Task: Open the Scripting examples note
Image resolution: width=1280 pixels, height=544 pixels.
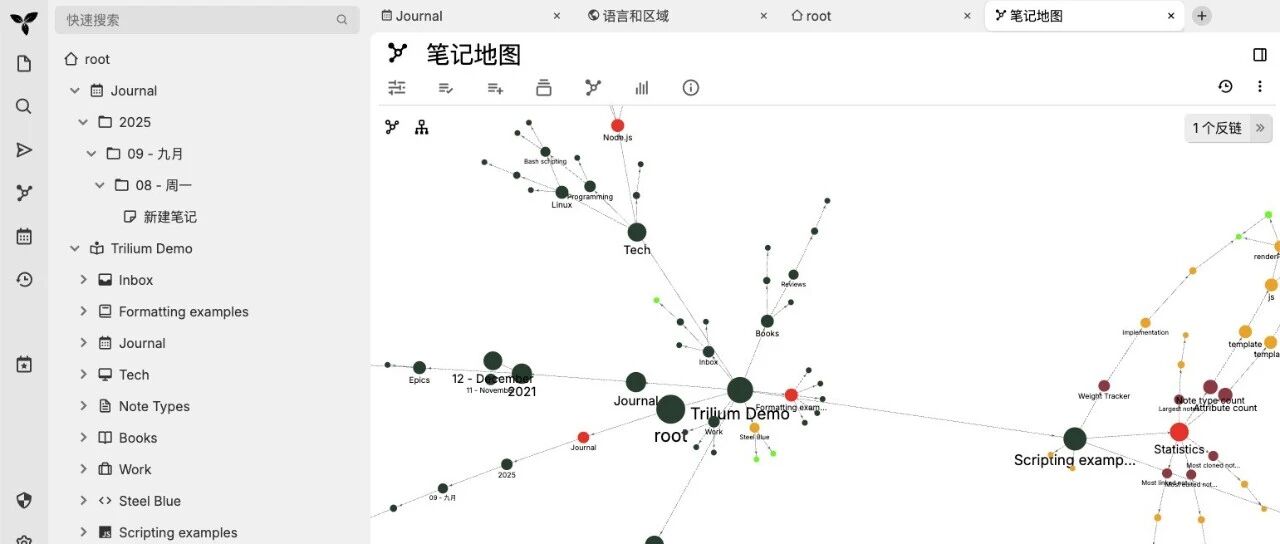Action: (x=178, y=533)
